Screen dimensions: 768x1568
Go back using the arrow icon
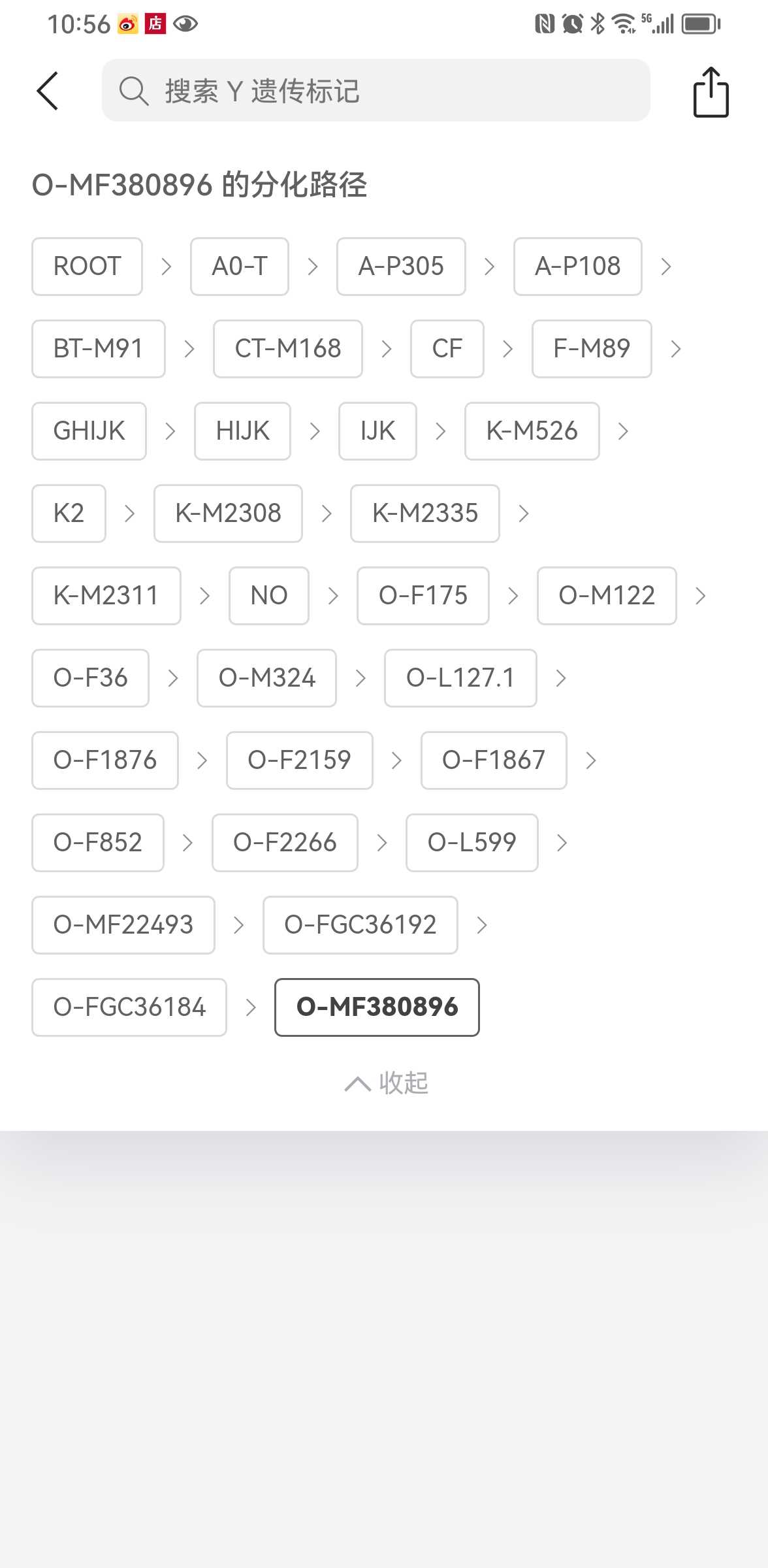click(x=48, y=91)
